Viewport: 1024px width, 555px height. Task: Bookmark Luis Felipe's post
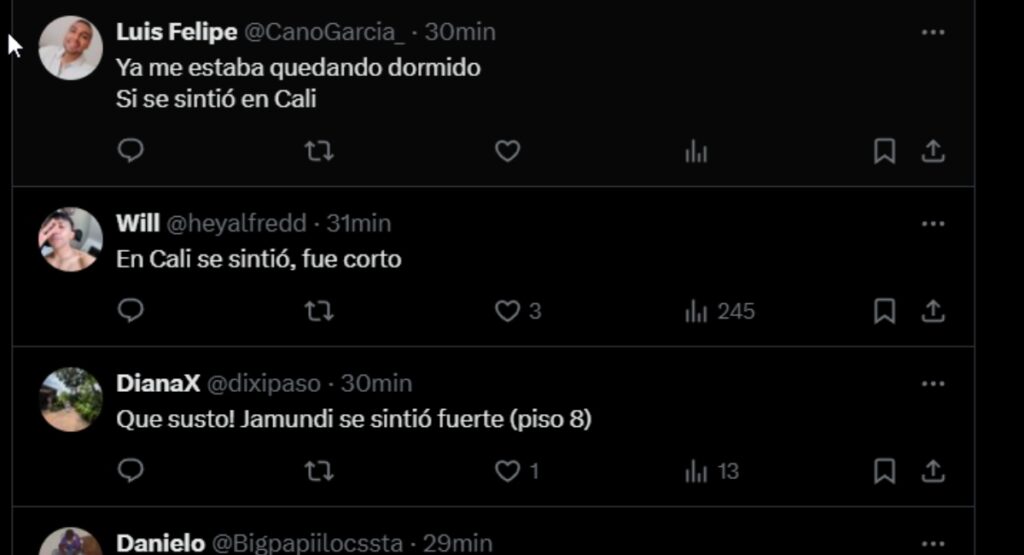pyautogui.click(x=884, y=151)
